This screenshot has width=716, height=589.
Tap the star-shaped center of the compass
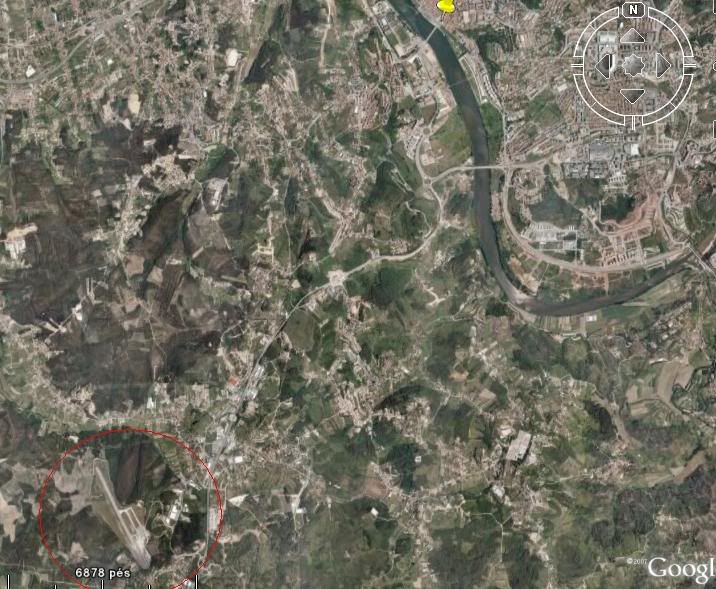pos(632,66)
